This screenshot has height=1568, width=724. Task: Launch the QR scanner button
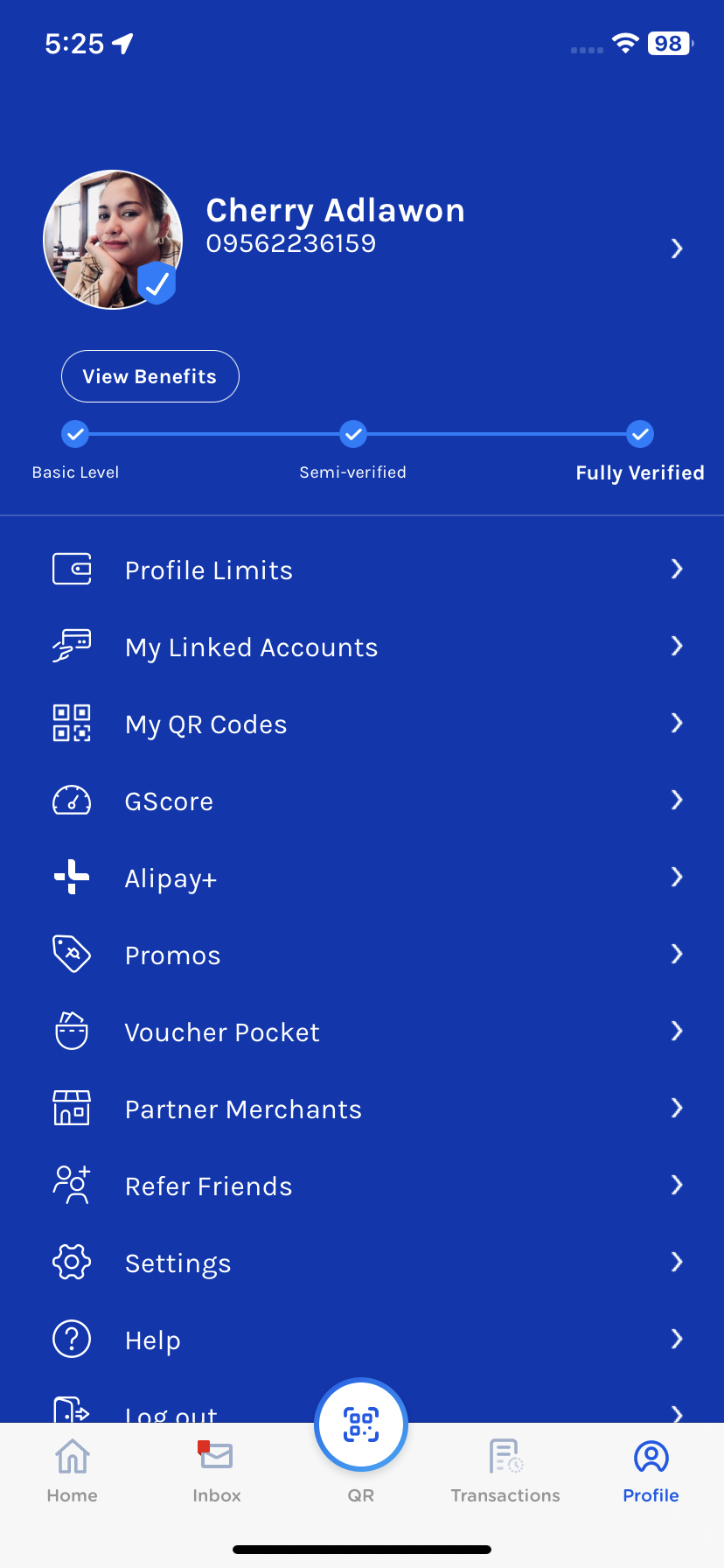point(361,1425)
